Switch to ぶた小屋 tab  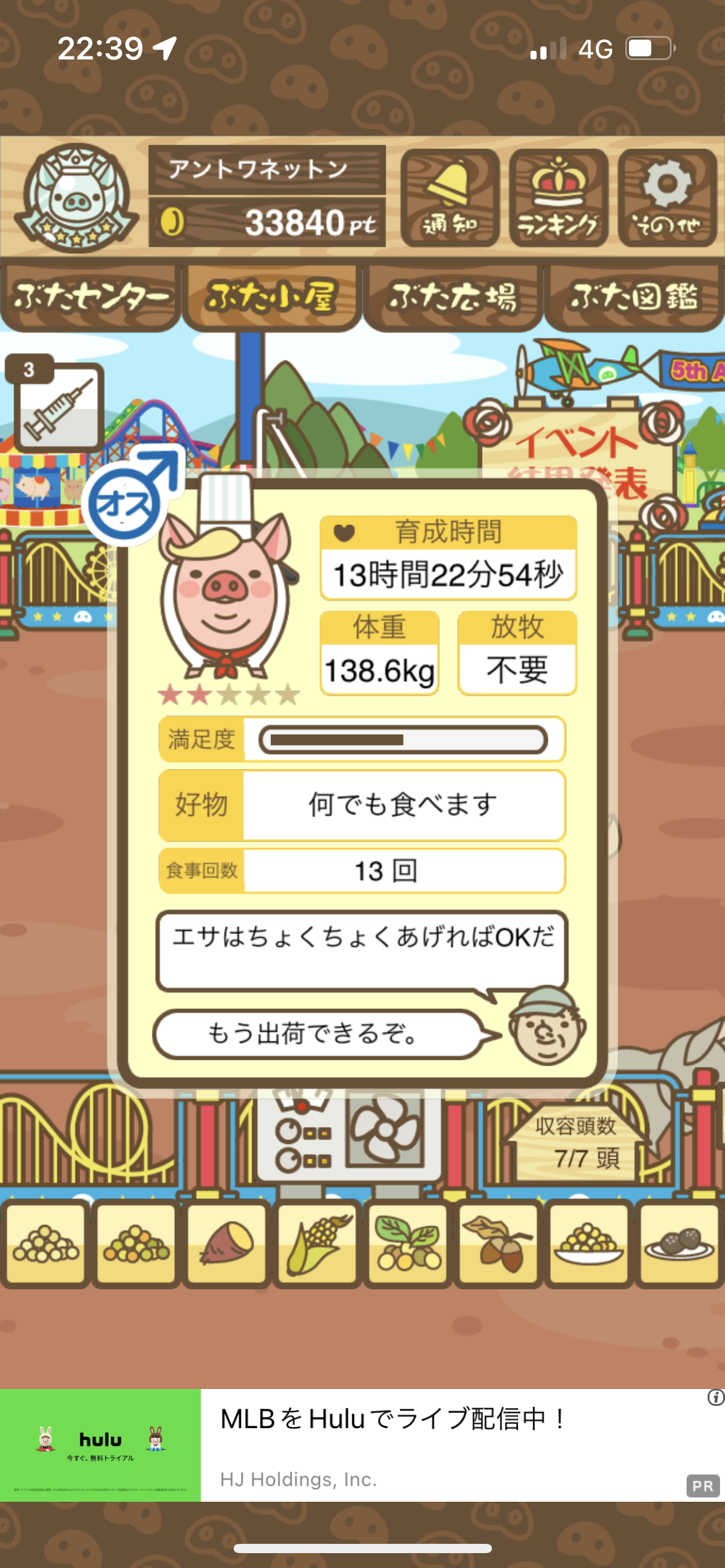coord(271,298)
